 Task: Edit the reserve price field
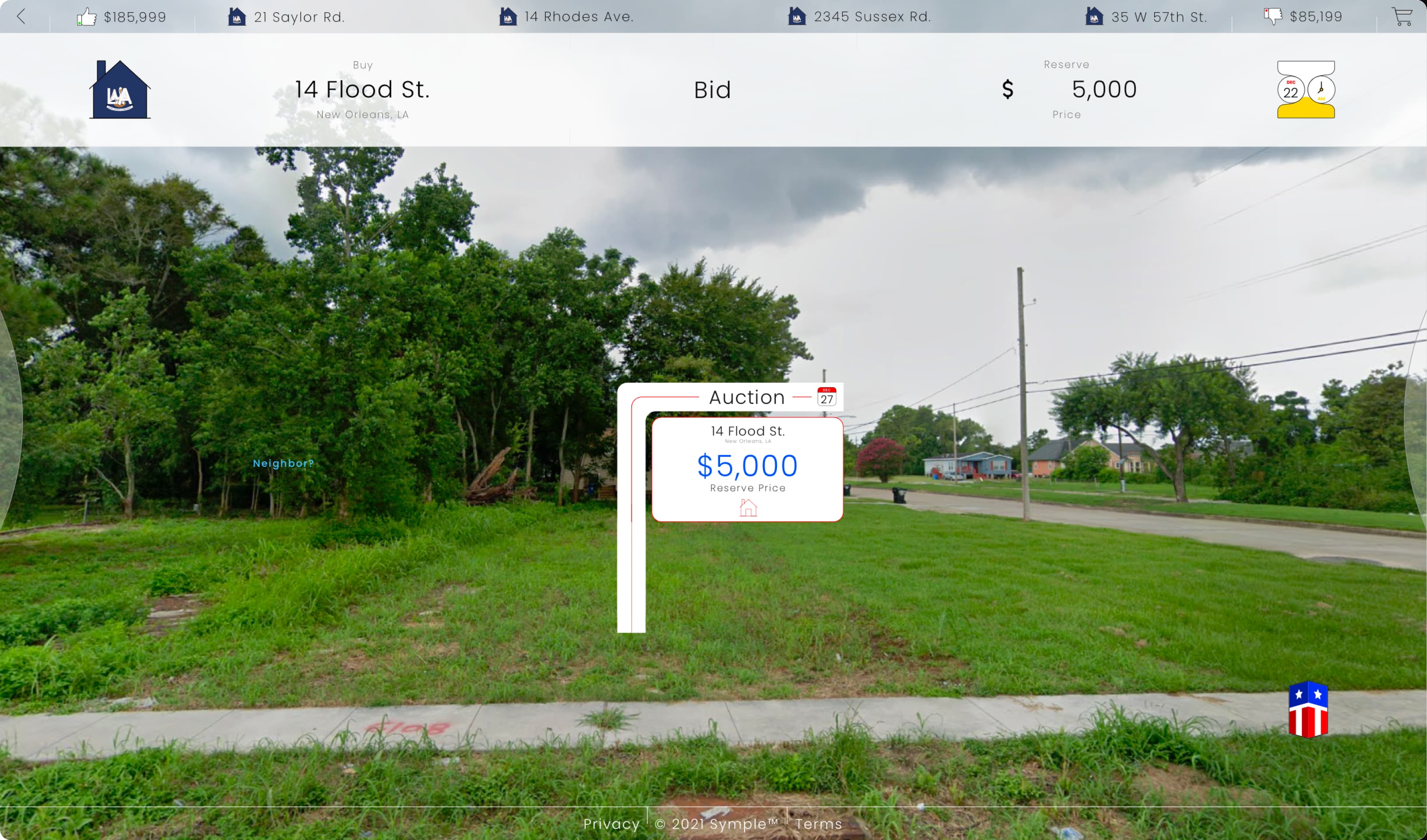pos(1103,89)
